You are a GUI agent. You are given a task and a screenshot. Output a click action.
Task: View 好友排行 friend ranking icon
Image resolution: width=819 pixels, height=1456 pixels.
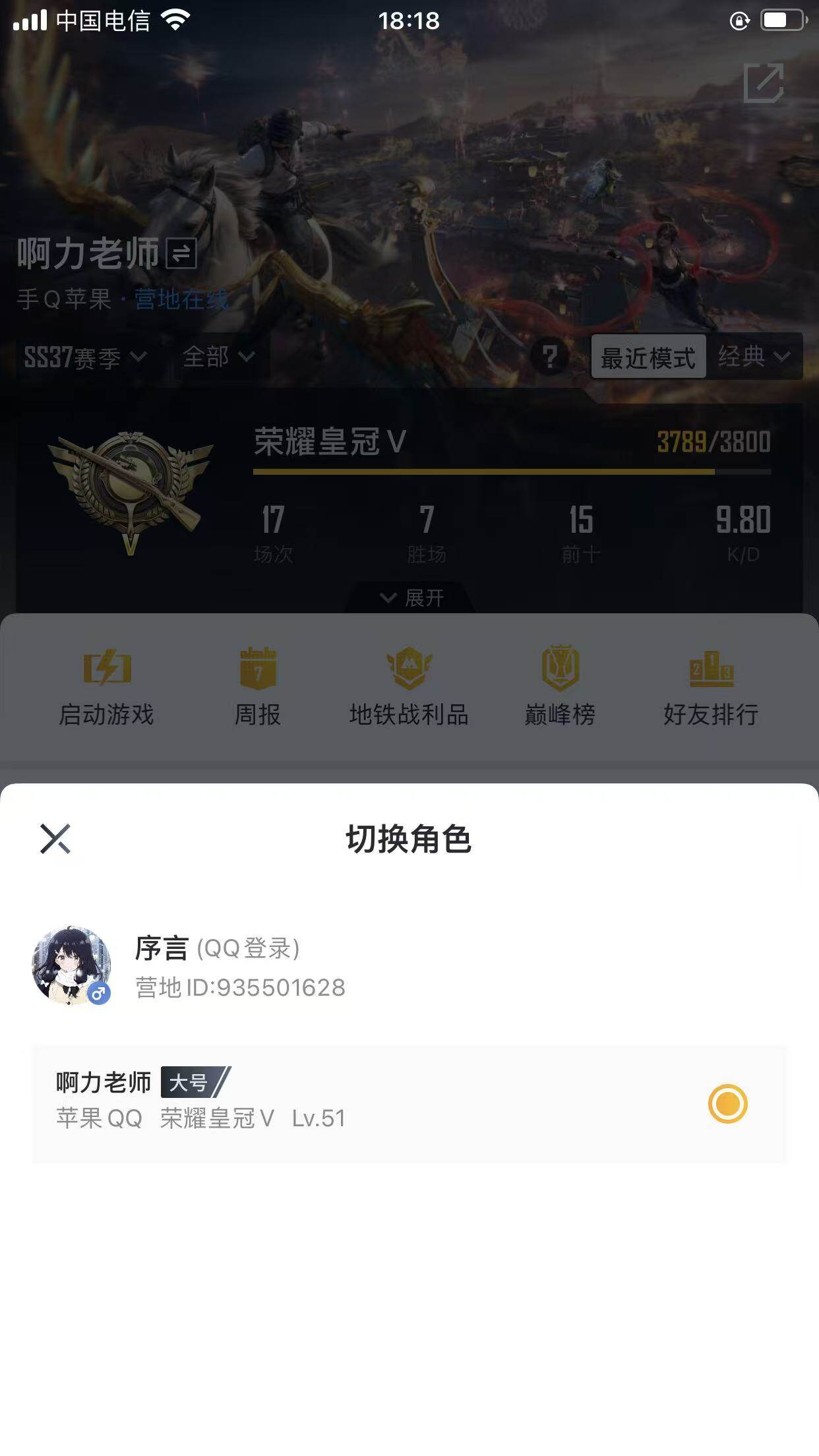pyautogui.click(x=710, y=670)
